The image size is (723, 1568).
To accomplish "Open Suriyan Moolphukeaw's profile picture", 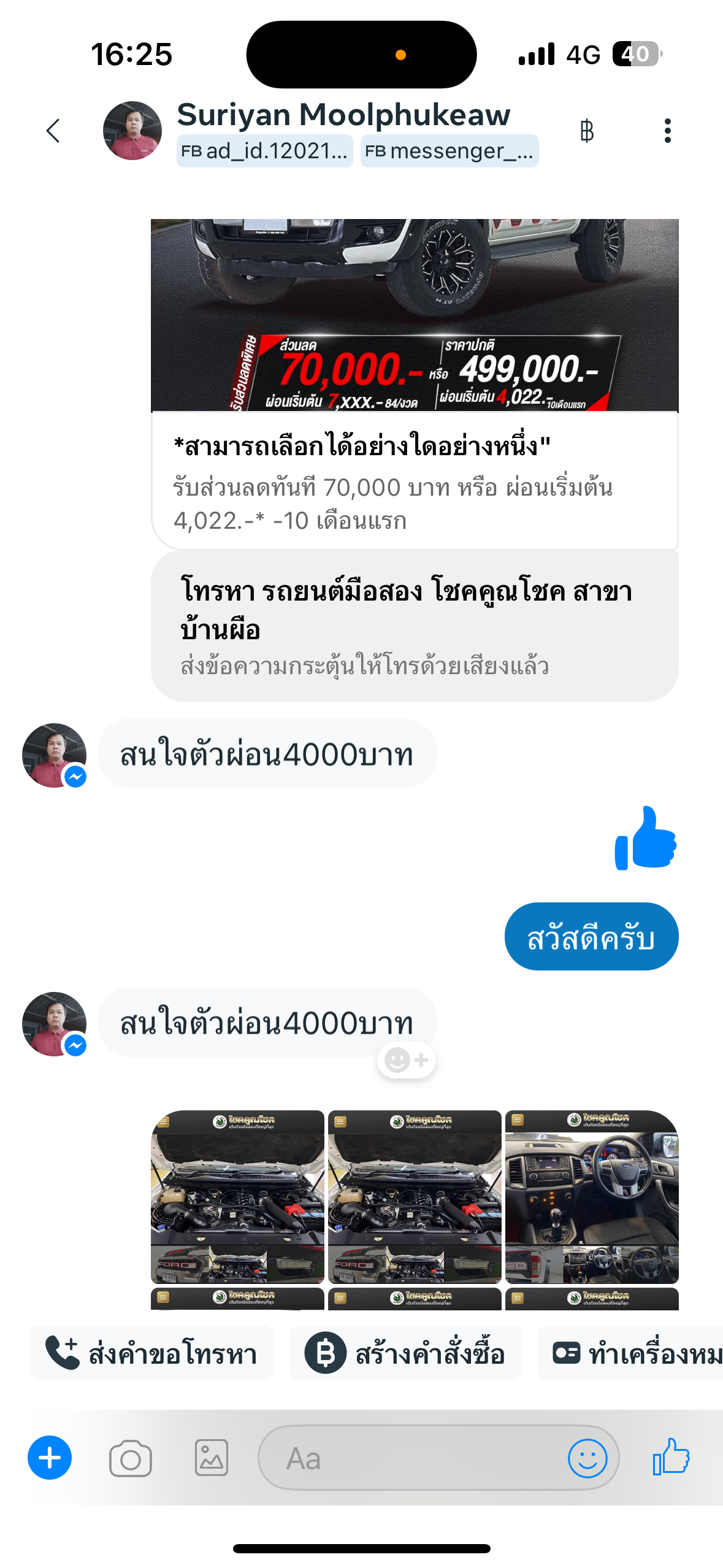I will click(132, 131).
